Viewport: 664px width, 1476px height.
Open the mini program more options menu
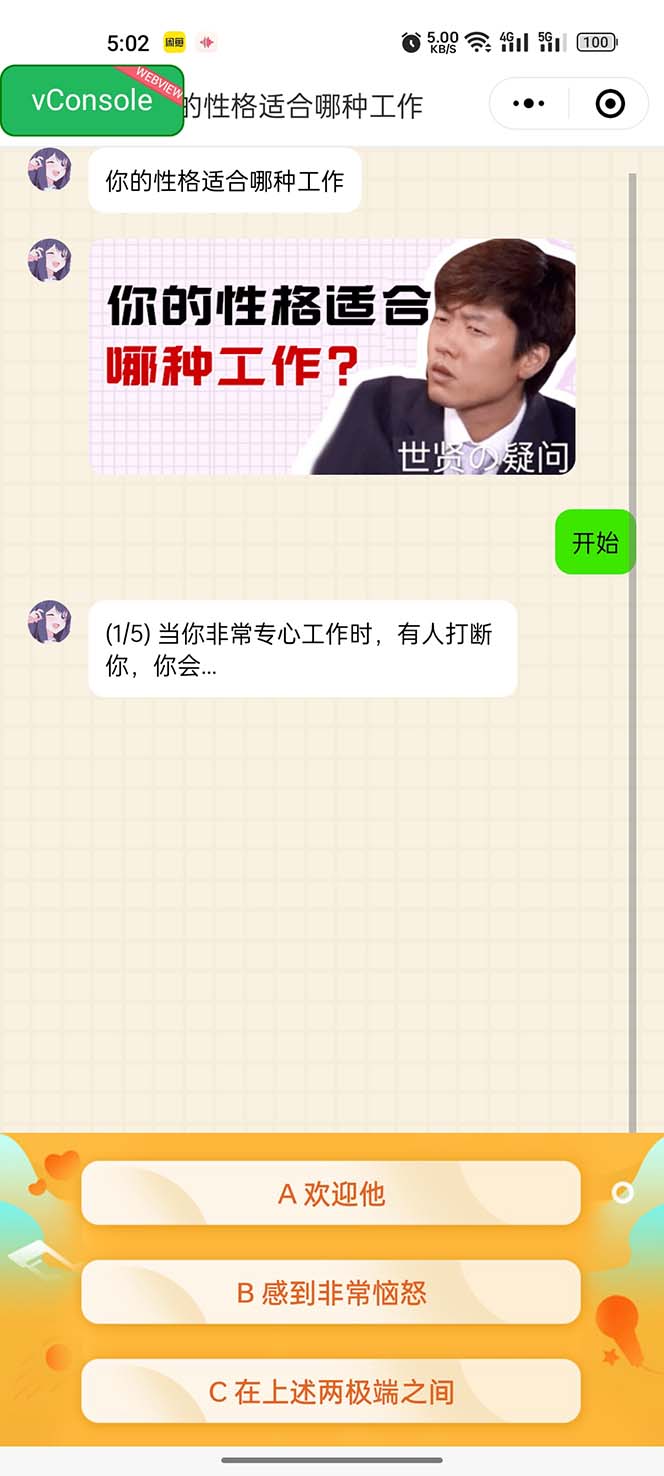pos(528,103)
